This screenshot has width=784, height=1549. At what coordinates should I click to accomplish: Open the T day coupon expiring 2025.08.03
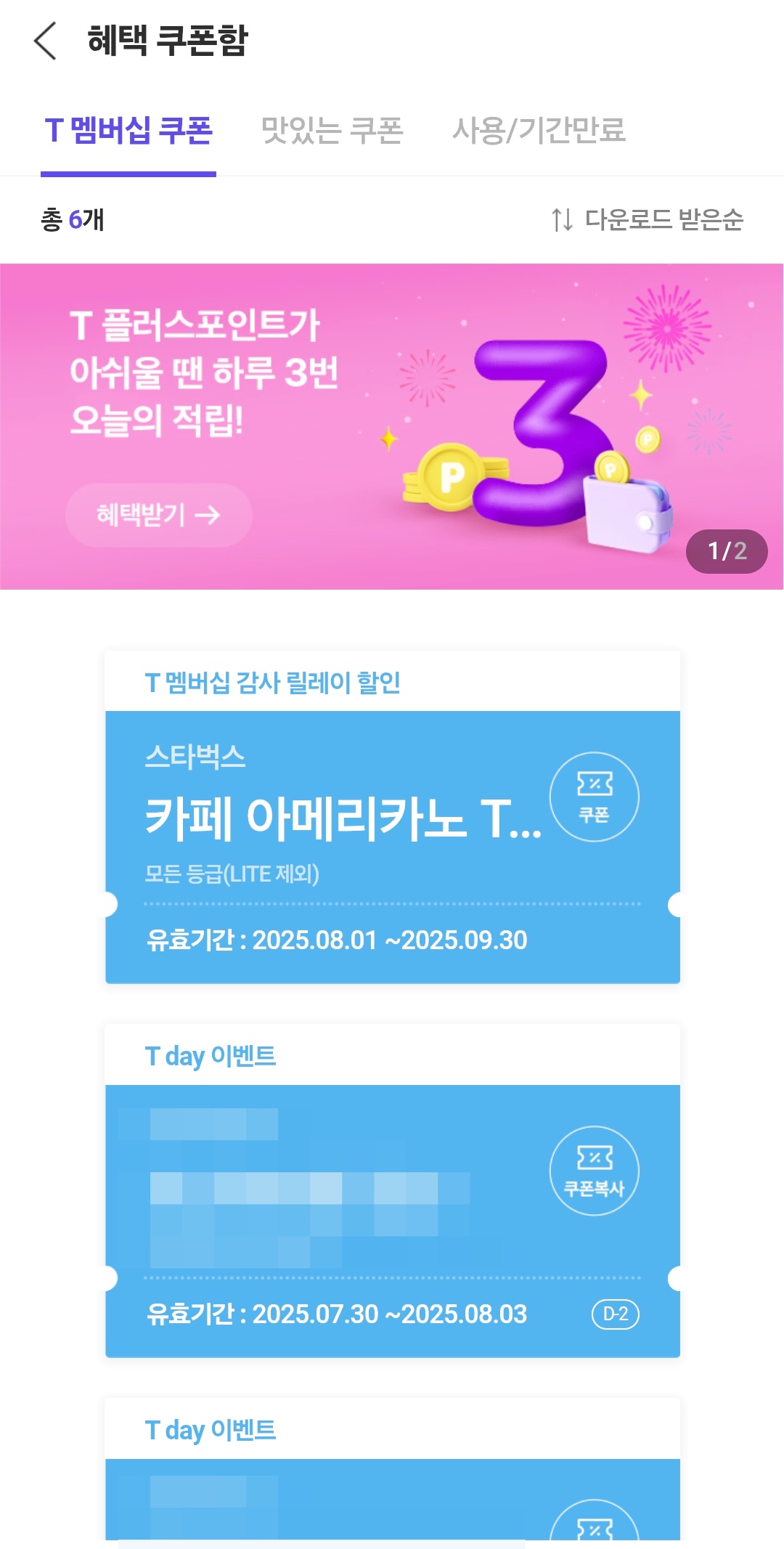[x=393, y=1191]
